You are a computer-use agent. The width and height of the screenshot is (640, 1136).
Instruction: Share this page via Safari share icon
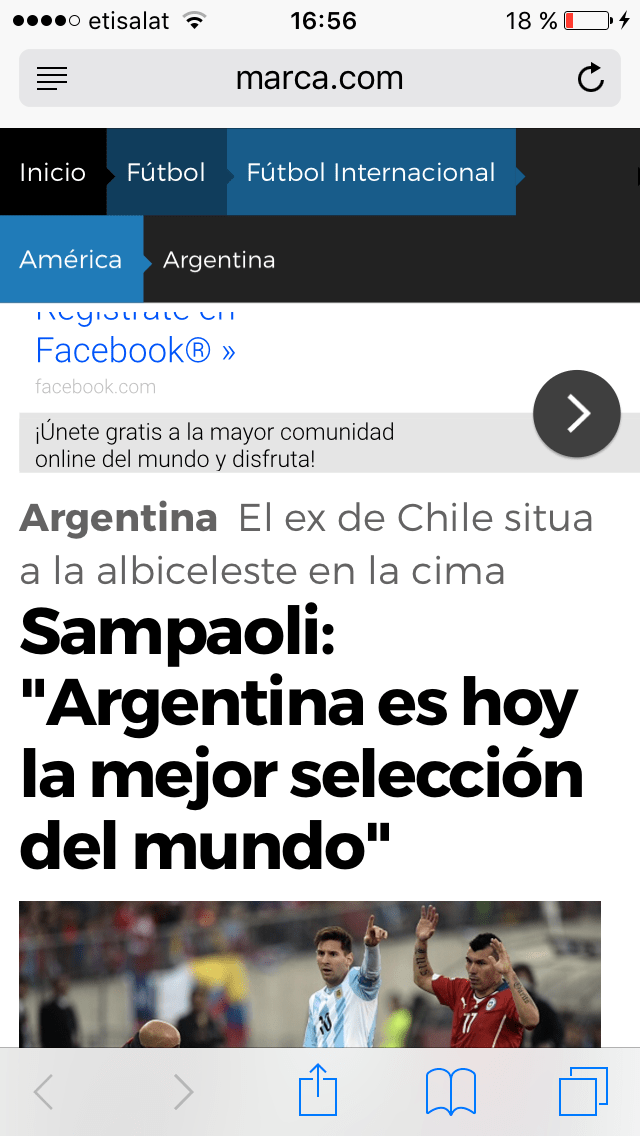[x=318, y=1091]
